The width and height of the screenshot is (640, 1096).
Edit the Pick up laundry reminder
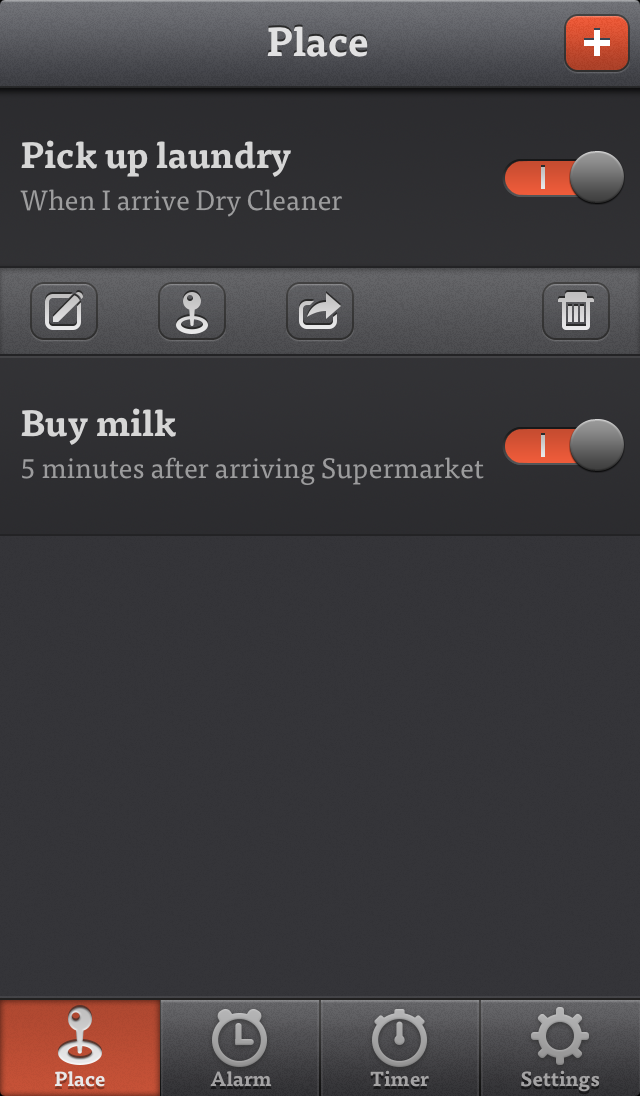pyautogui.click(x=64, y=311)
